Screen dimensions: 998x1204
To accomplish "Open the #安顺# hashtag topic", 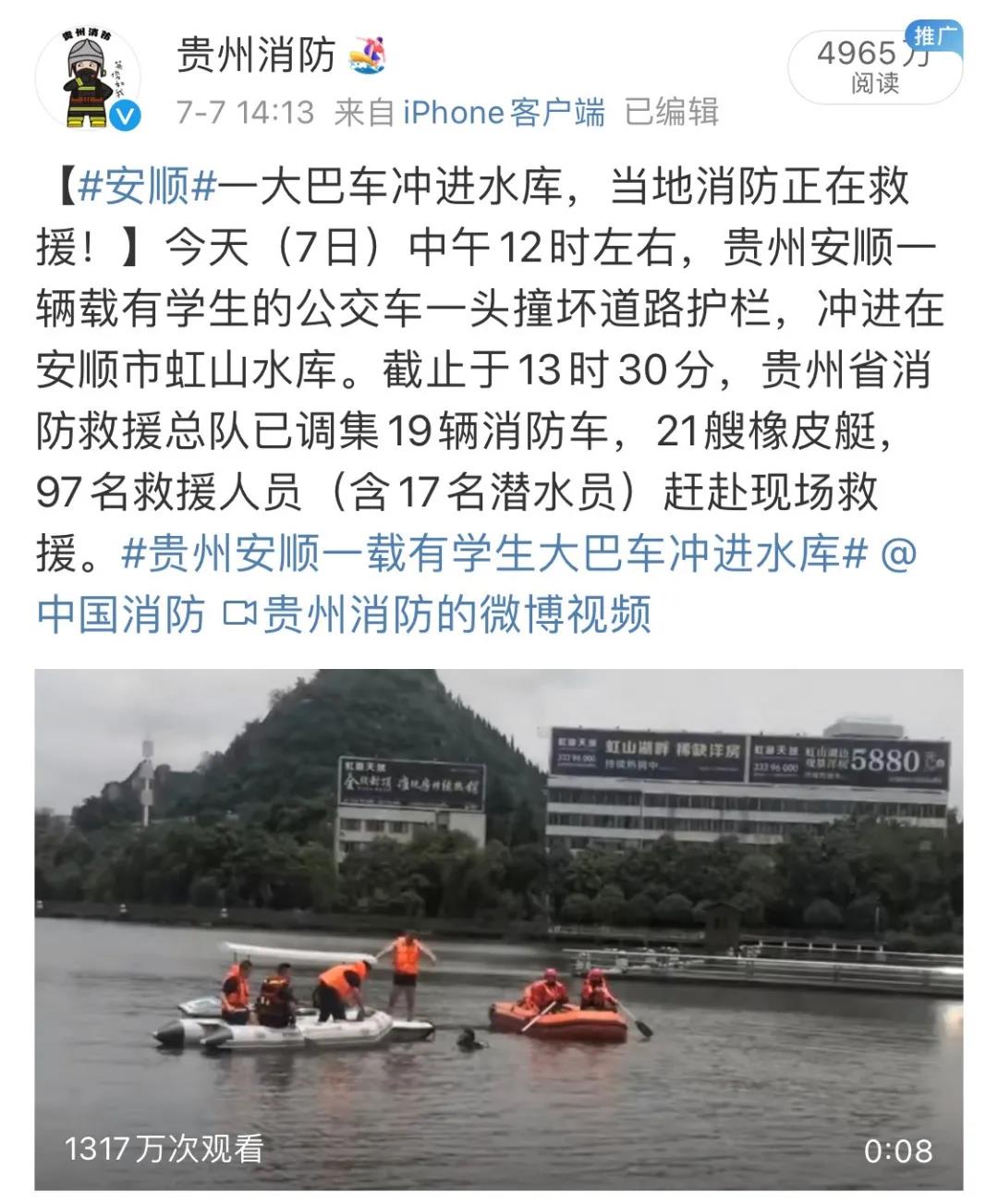I will coord(147,187).
